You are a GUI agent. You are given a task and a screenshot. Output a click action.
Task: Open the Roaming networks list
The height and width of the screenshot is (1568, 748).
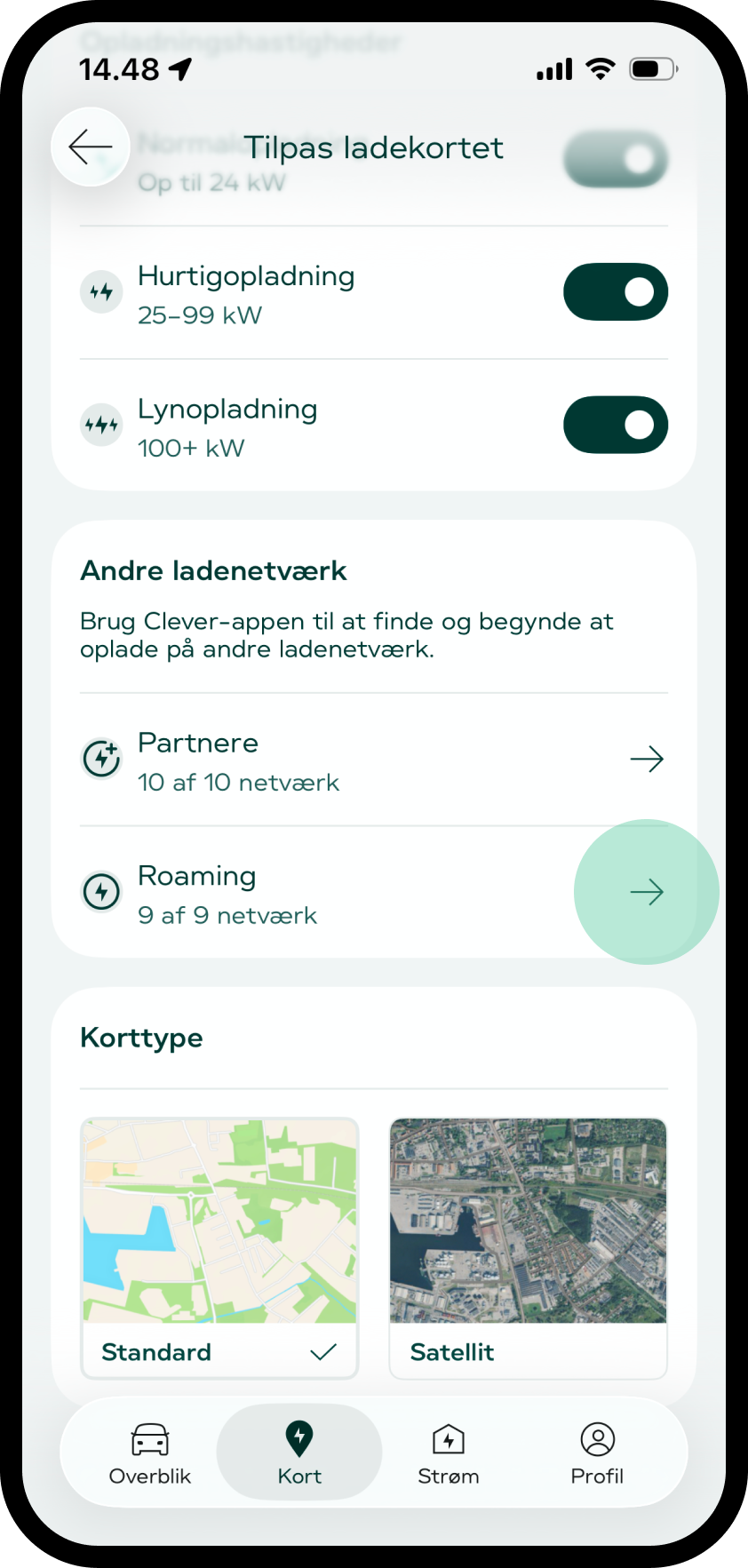(x=373, y=893)
